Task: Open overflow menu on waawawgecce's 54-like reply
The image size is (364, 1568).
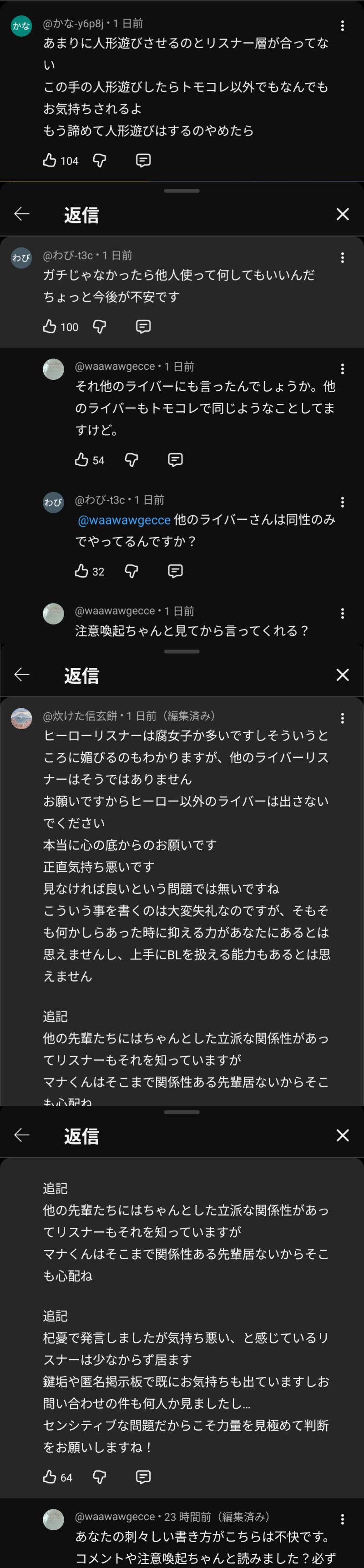Action: coord(343,369)
